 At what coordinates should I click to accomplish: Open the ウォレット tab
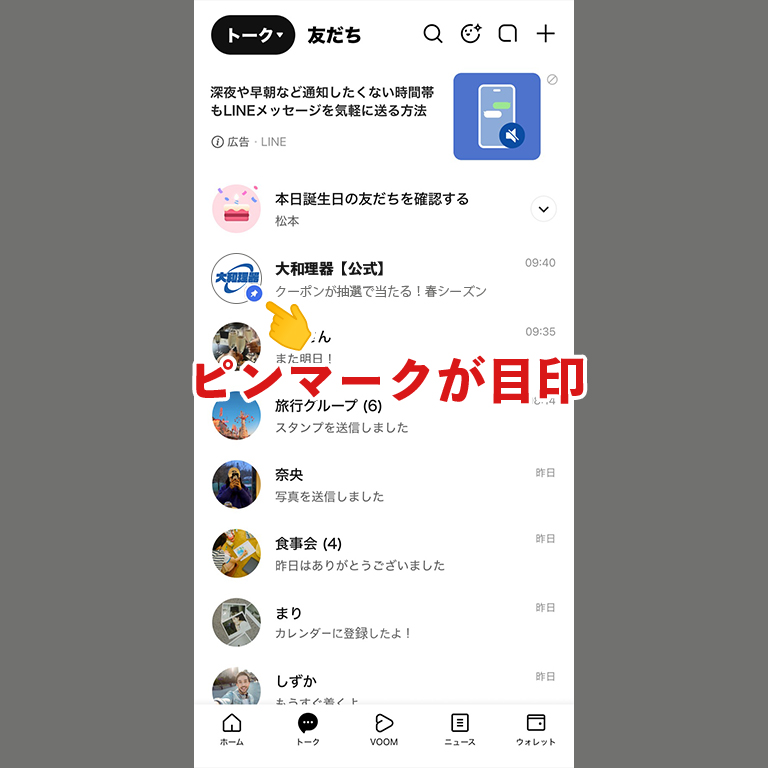536,730
